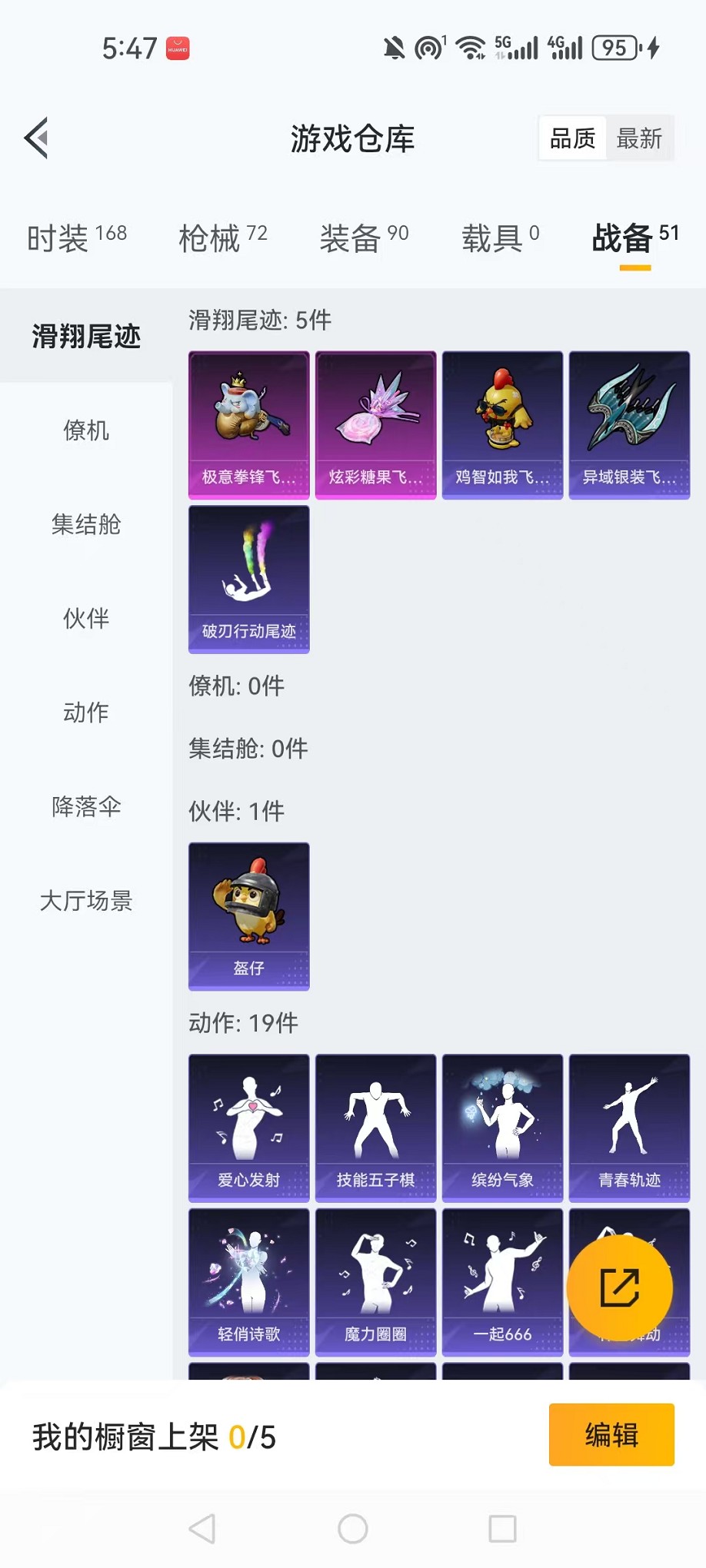View the 破刃行动尾迹 item
706x1568 pixels.
(249, 579)
